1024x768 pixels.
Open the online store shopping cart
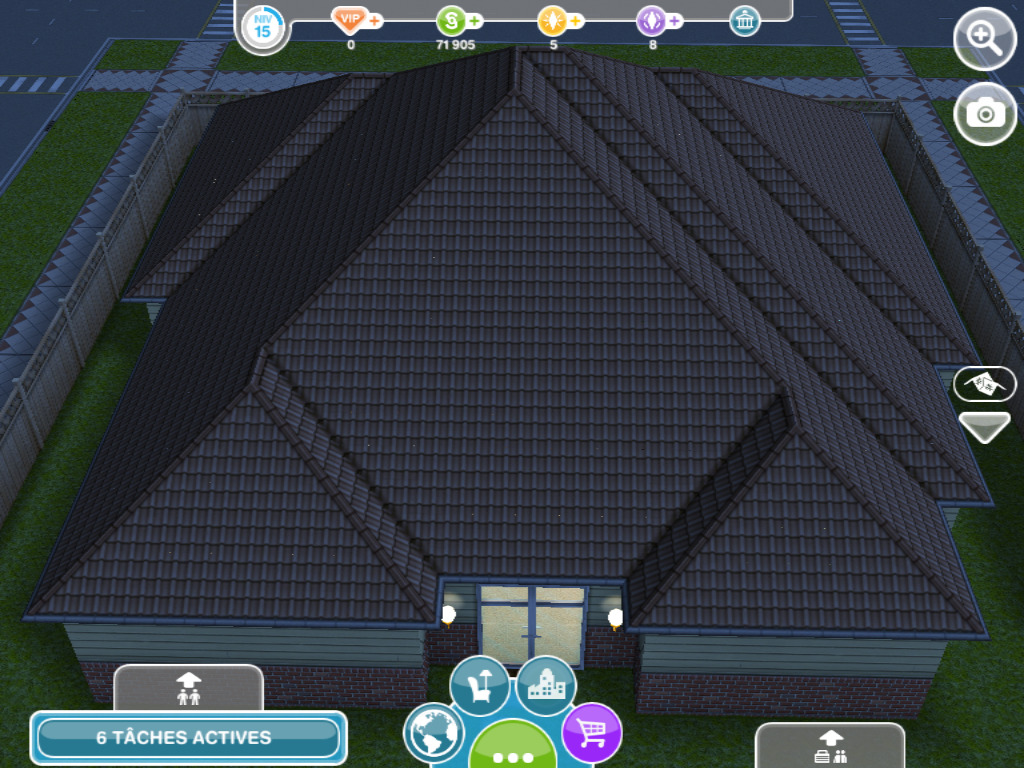coord(592,733)
